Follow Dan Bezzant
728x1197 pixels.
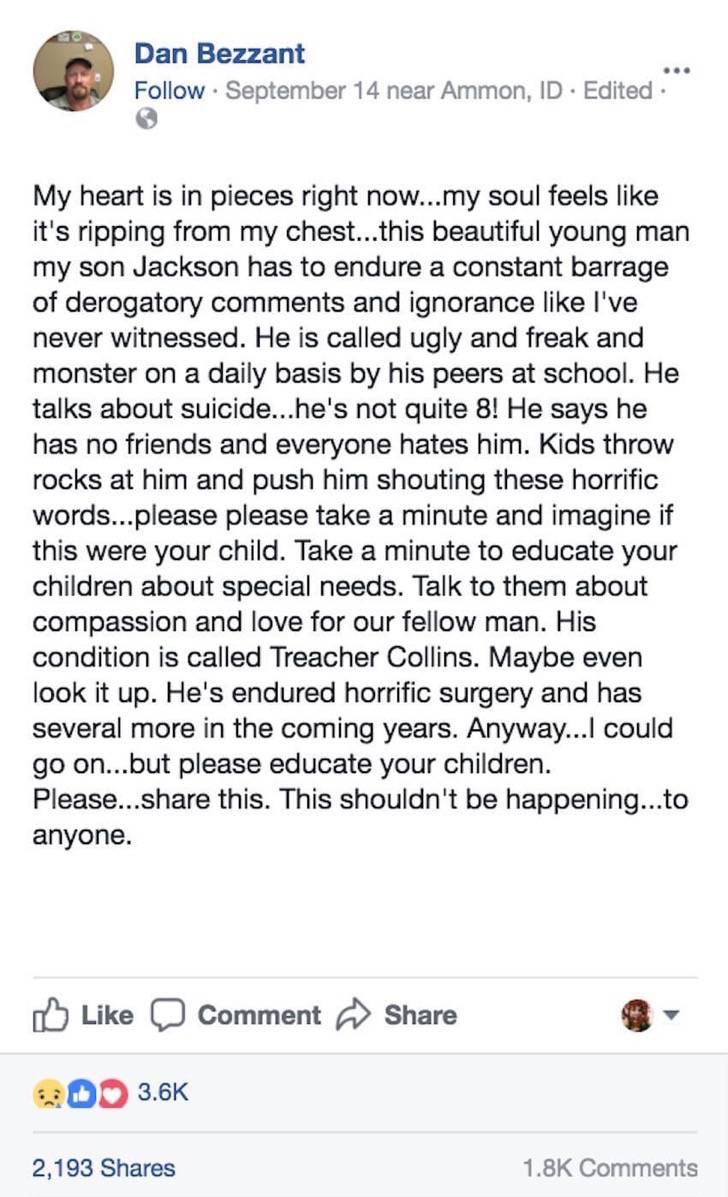pyautogui.click(x=169, y=90)
